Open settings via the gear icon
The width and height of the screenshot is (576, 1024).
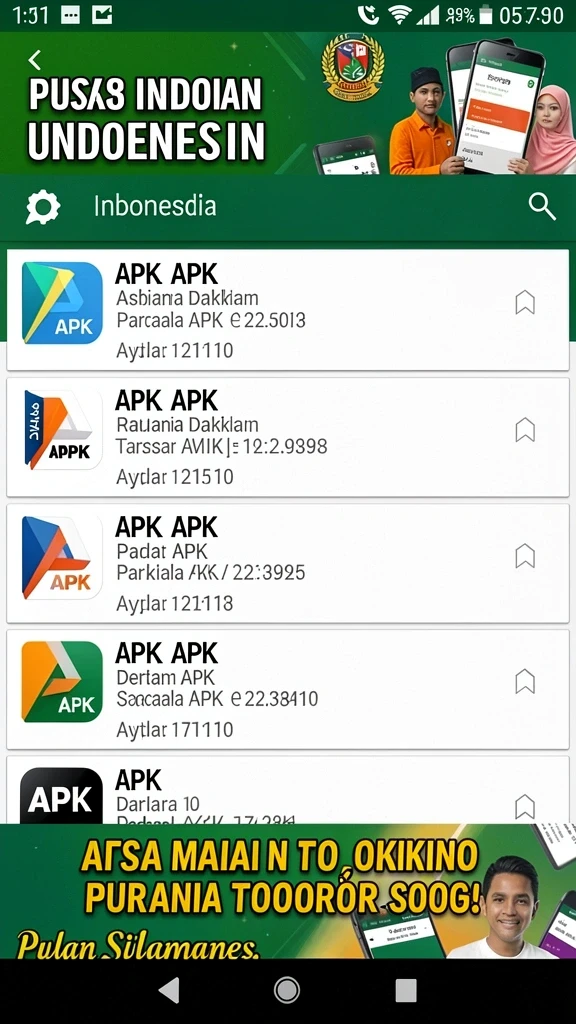click(x=43, y=207)
